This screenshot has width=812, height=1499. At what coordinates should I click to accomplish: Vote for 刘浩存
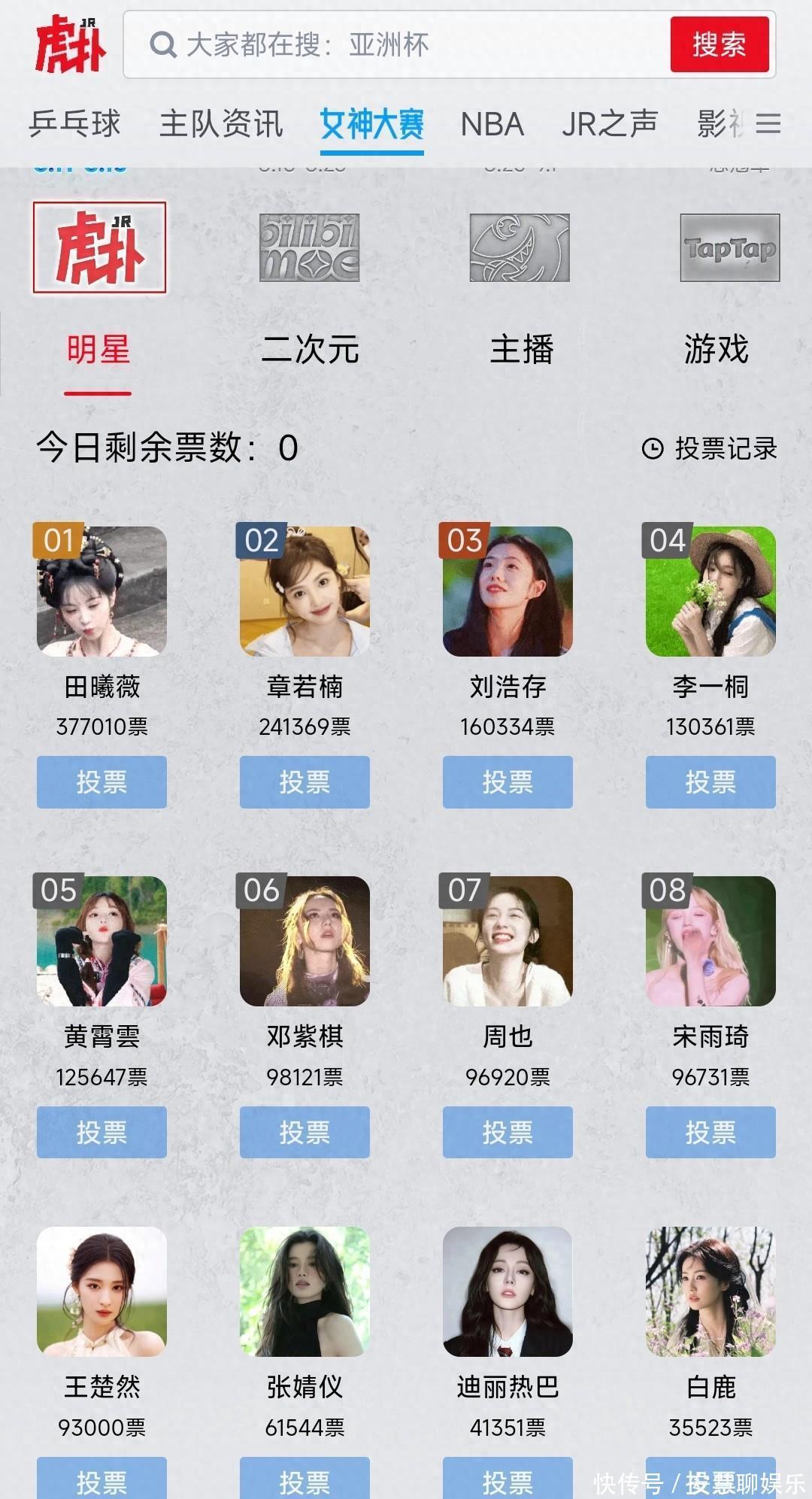coord(507,782)
